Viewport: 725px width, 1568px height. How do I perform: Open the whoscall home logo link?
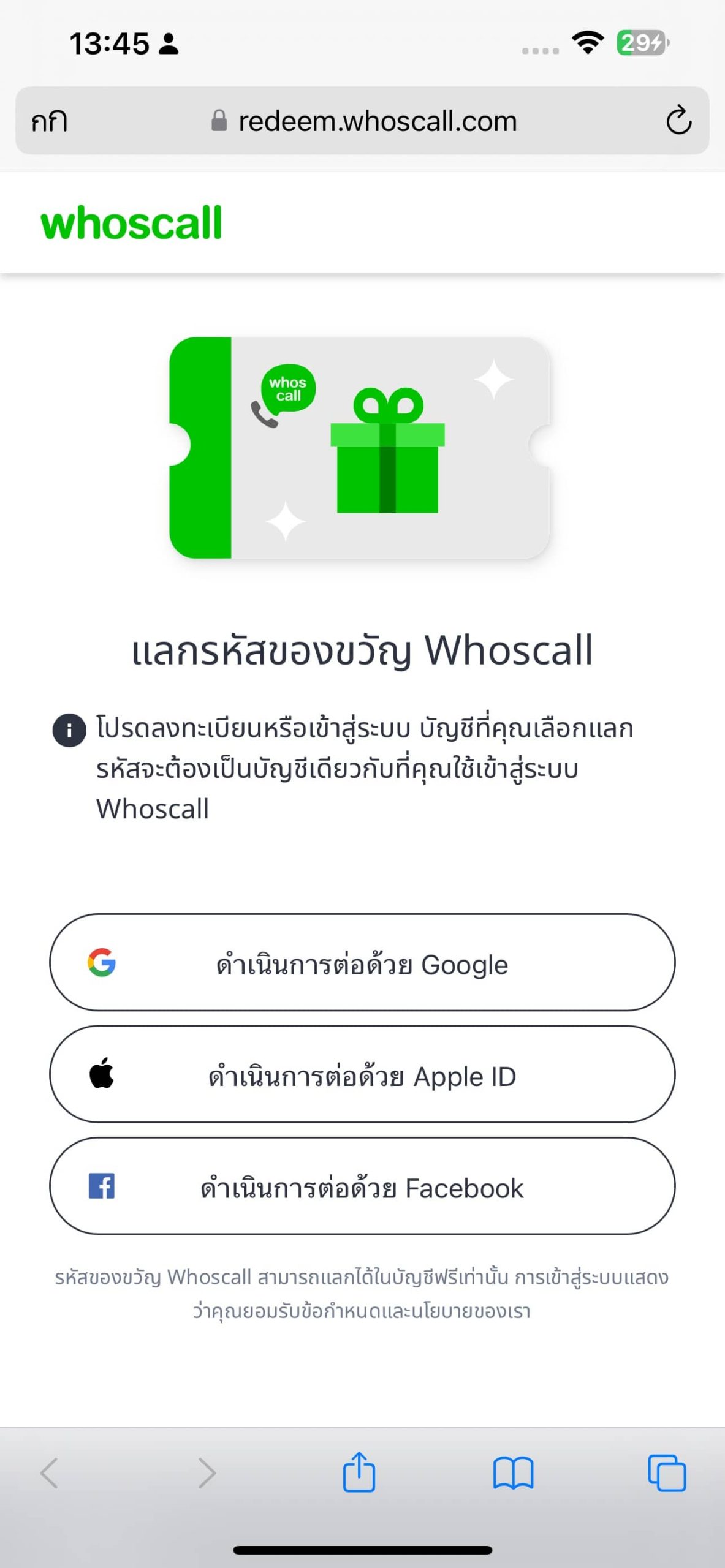tap(131, 222)
